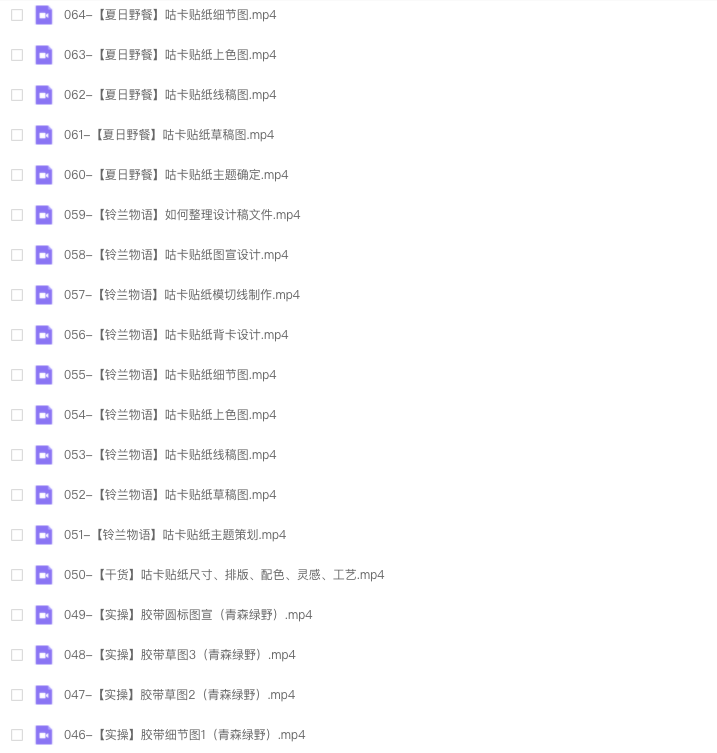Open 052 铃兰物语 咕卡贴纸草稿图 video
The width and height of the screenshot is (717, 753).
[170, 495]
